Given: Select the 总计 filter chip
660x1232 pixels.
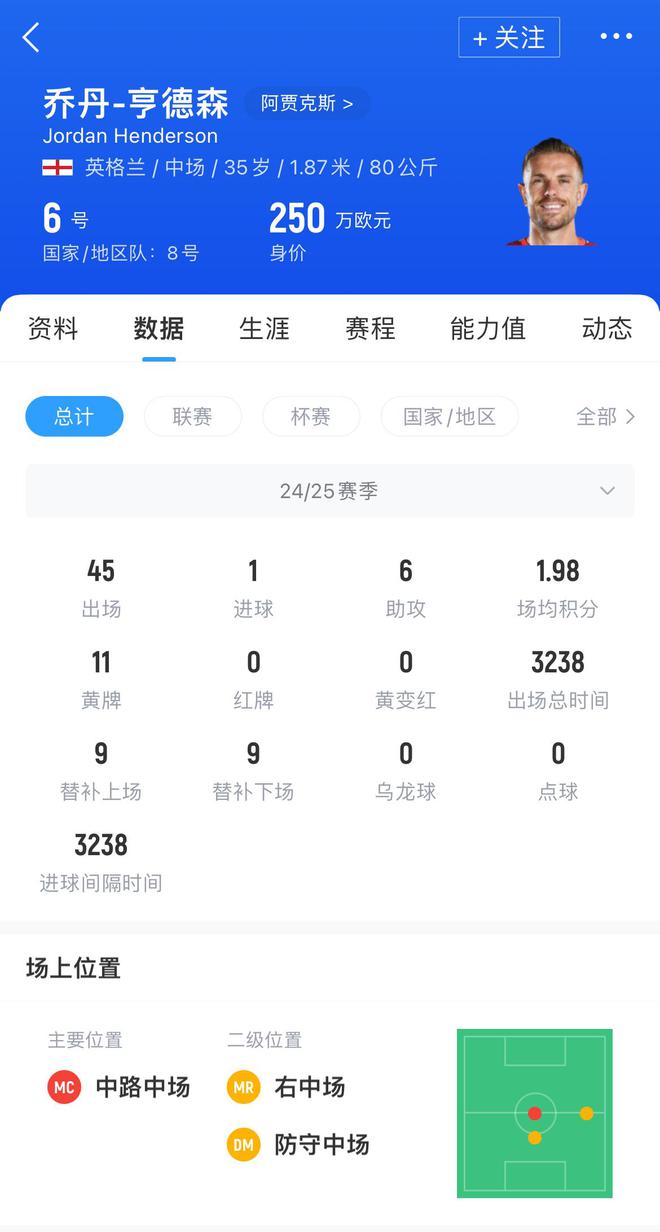Looking at the screenshot, I should point(74,417).
